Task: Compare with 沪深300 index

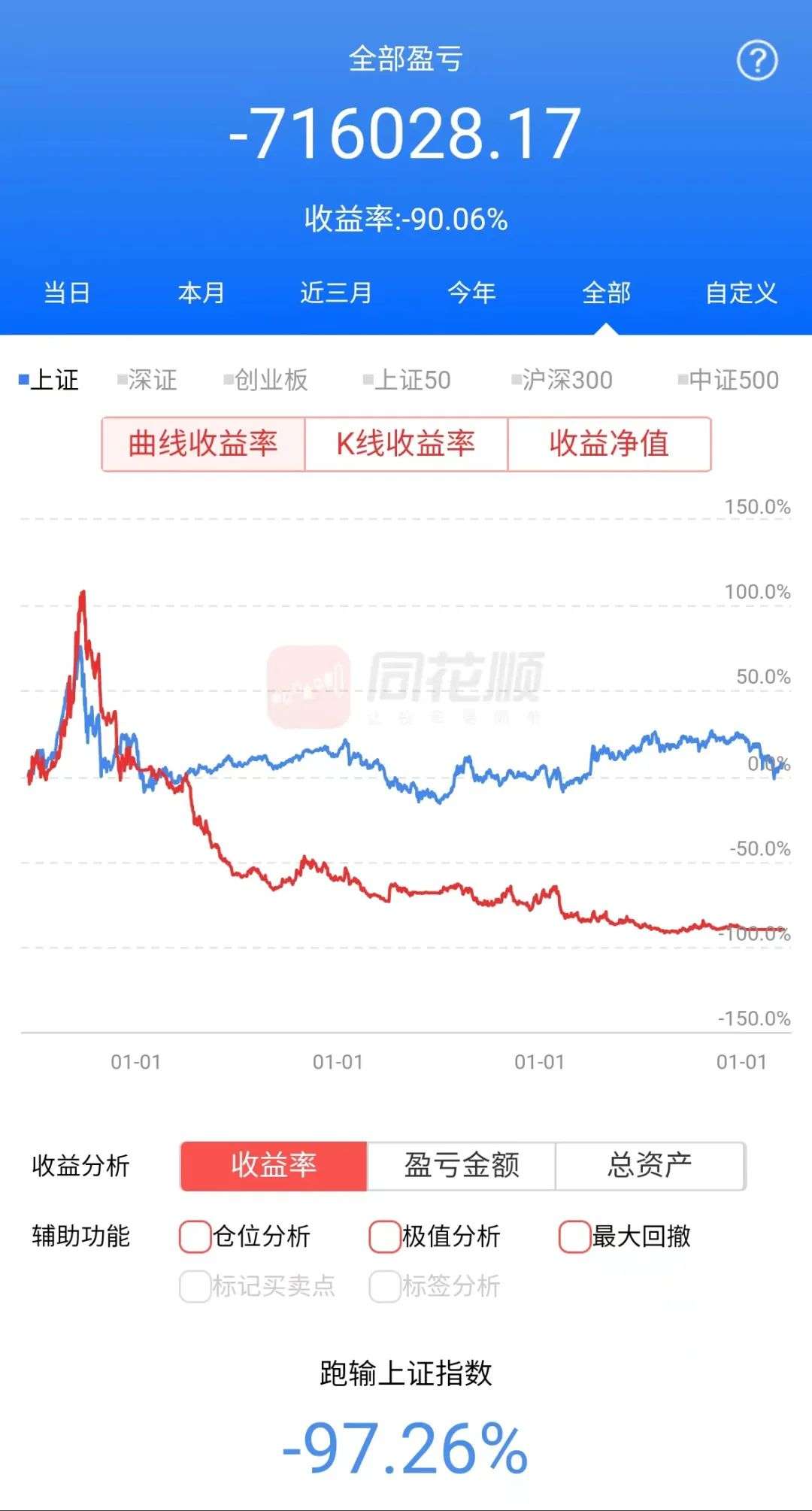Action: pyautogui.click(x=562, y=380)
